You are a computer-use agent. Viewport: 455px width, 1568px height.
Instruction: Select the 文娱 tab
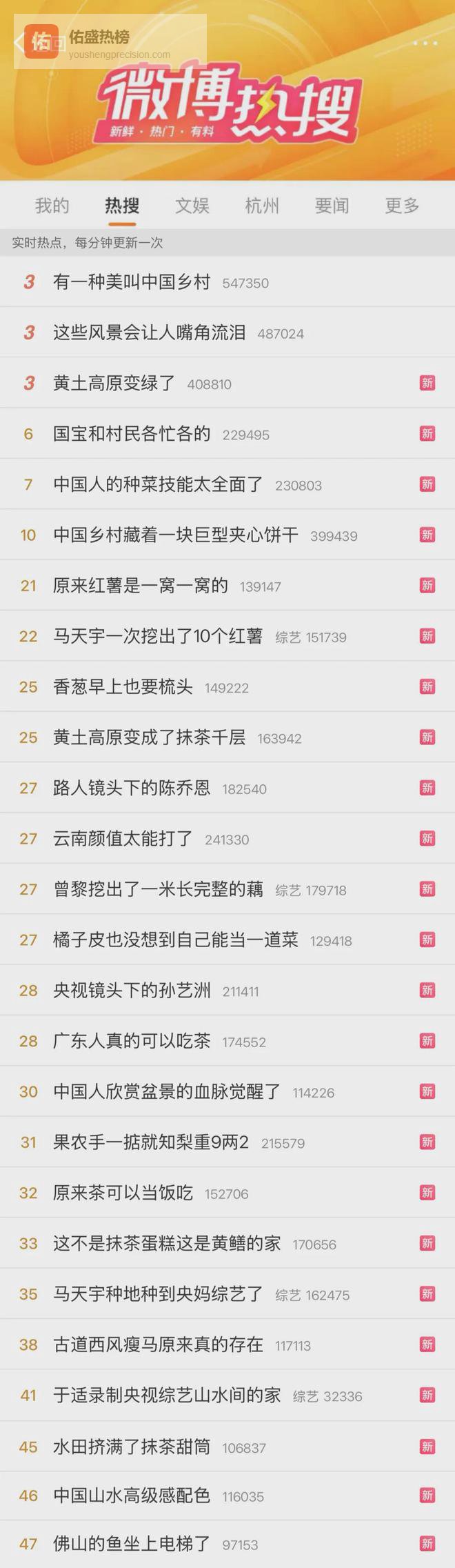(192, 206)
